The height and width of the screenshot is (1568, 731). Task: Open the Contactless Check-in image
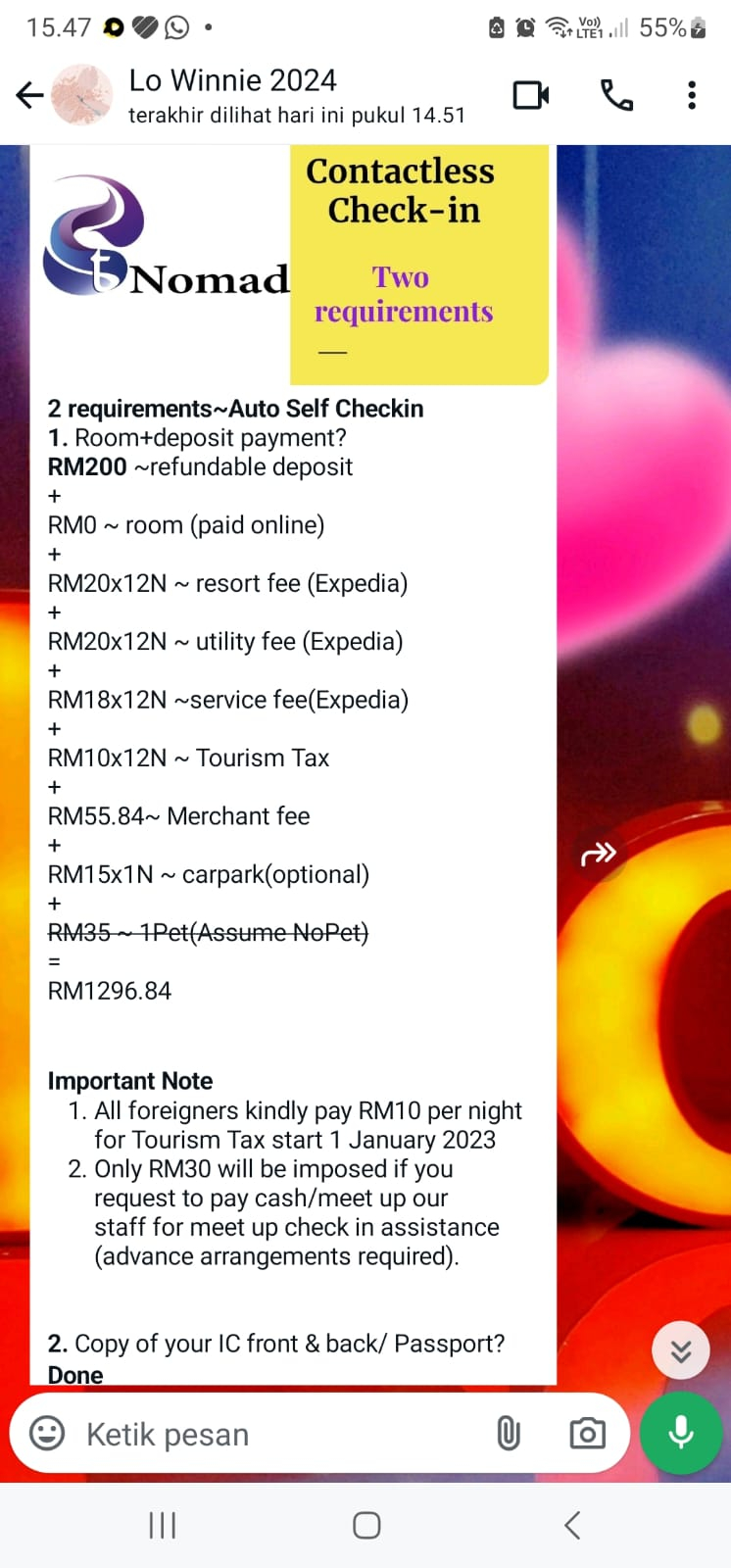[292, 265]
